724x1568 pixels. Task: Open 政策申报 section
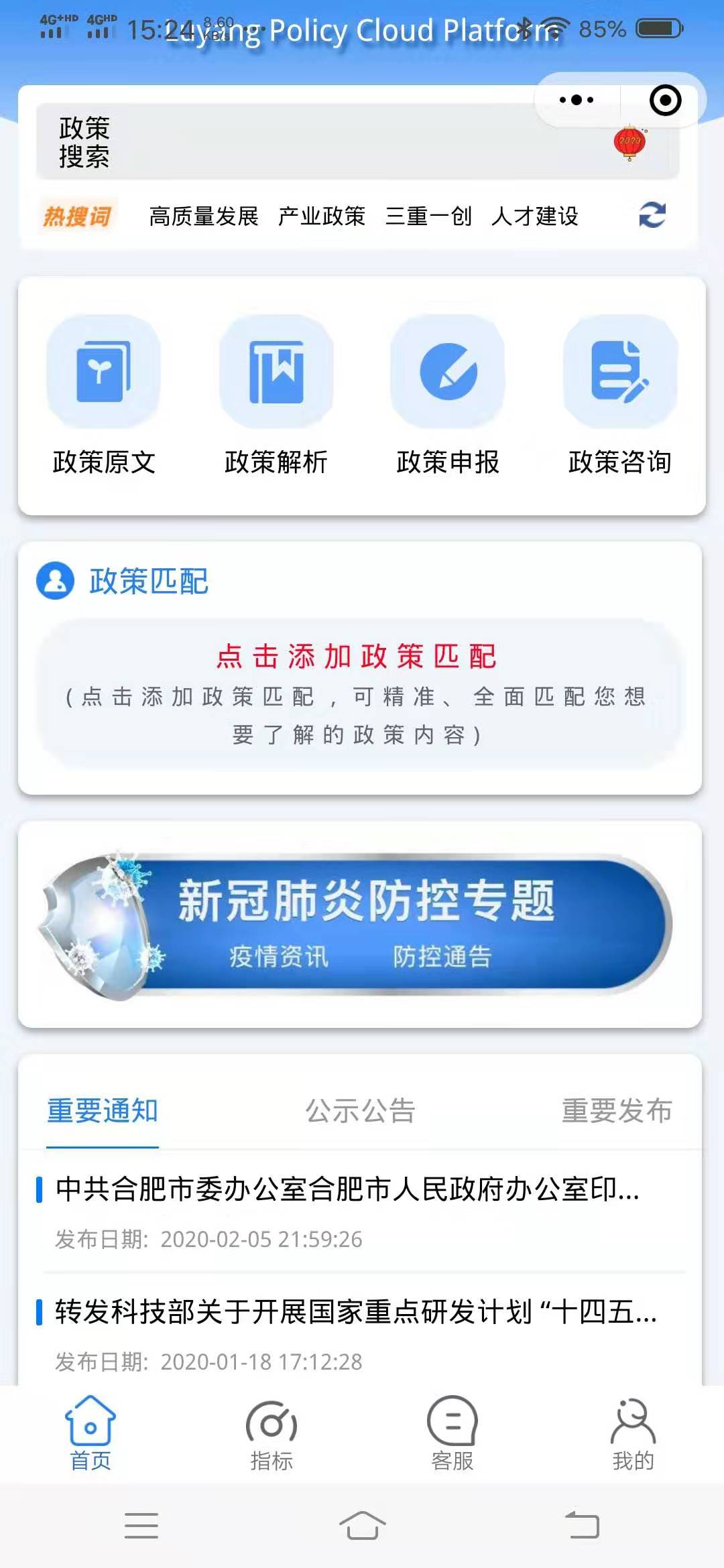pyautogui.click(x=448, y=395)
